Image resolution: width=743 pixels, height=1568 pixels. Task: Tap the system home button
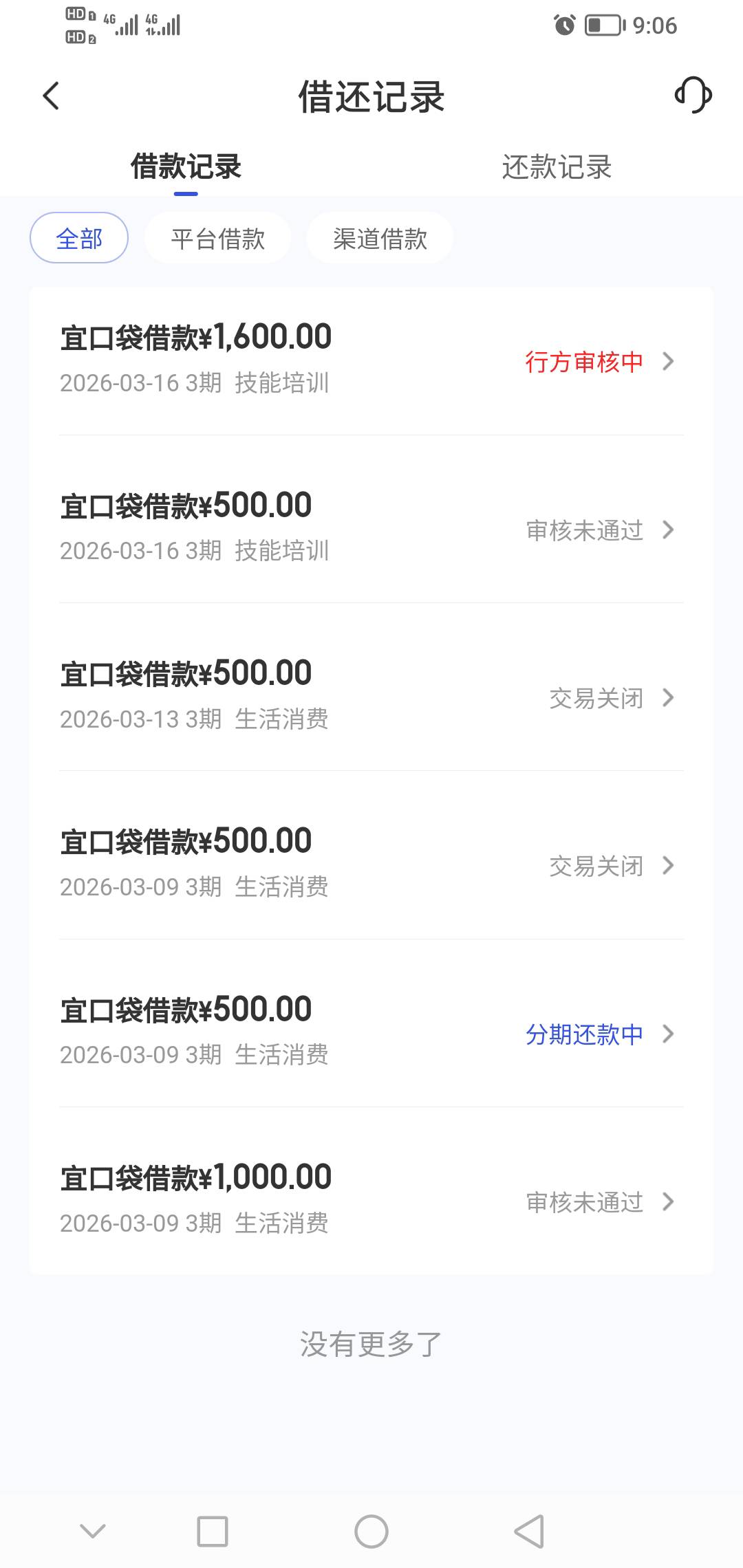click(371, 1532)
